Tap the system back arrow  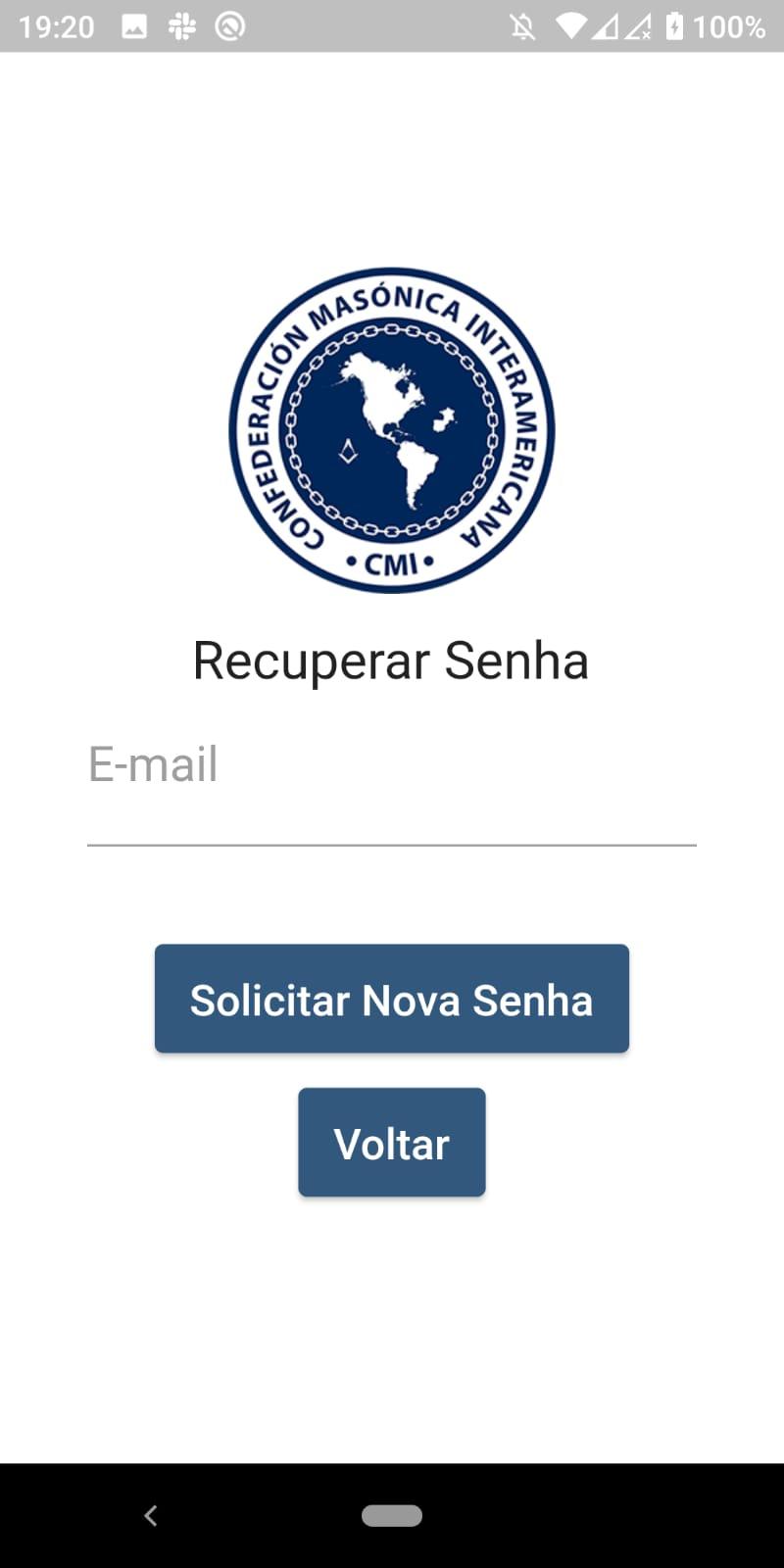151,1516
